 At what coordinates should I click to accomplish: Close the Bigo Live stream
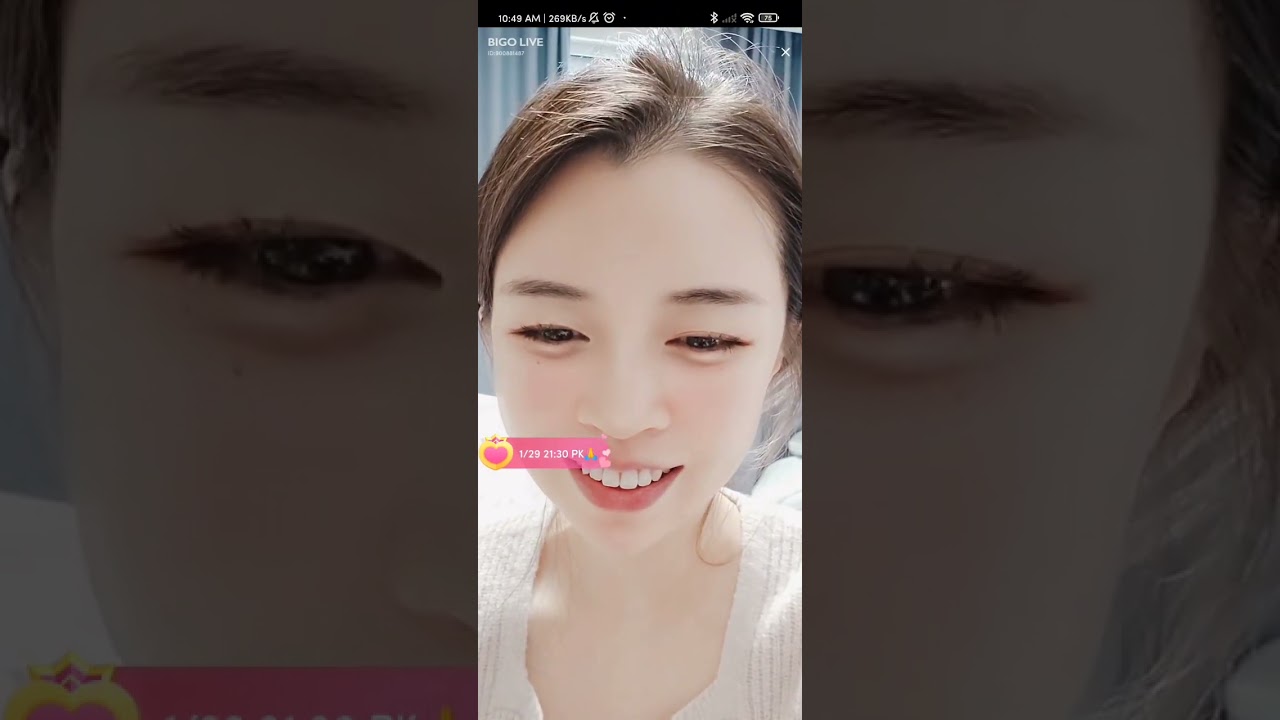pos(785,52)
